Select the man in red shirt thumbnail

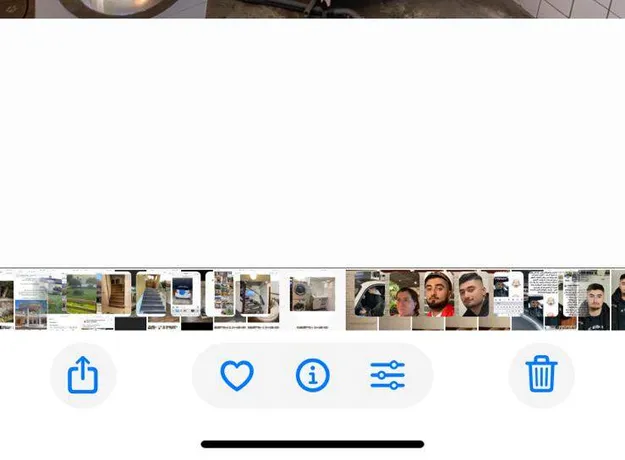point(437,298)
